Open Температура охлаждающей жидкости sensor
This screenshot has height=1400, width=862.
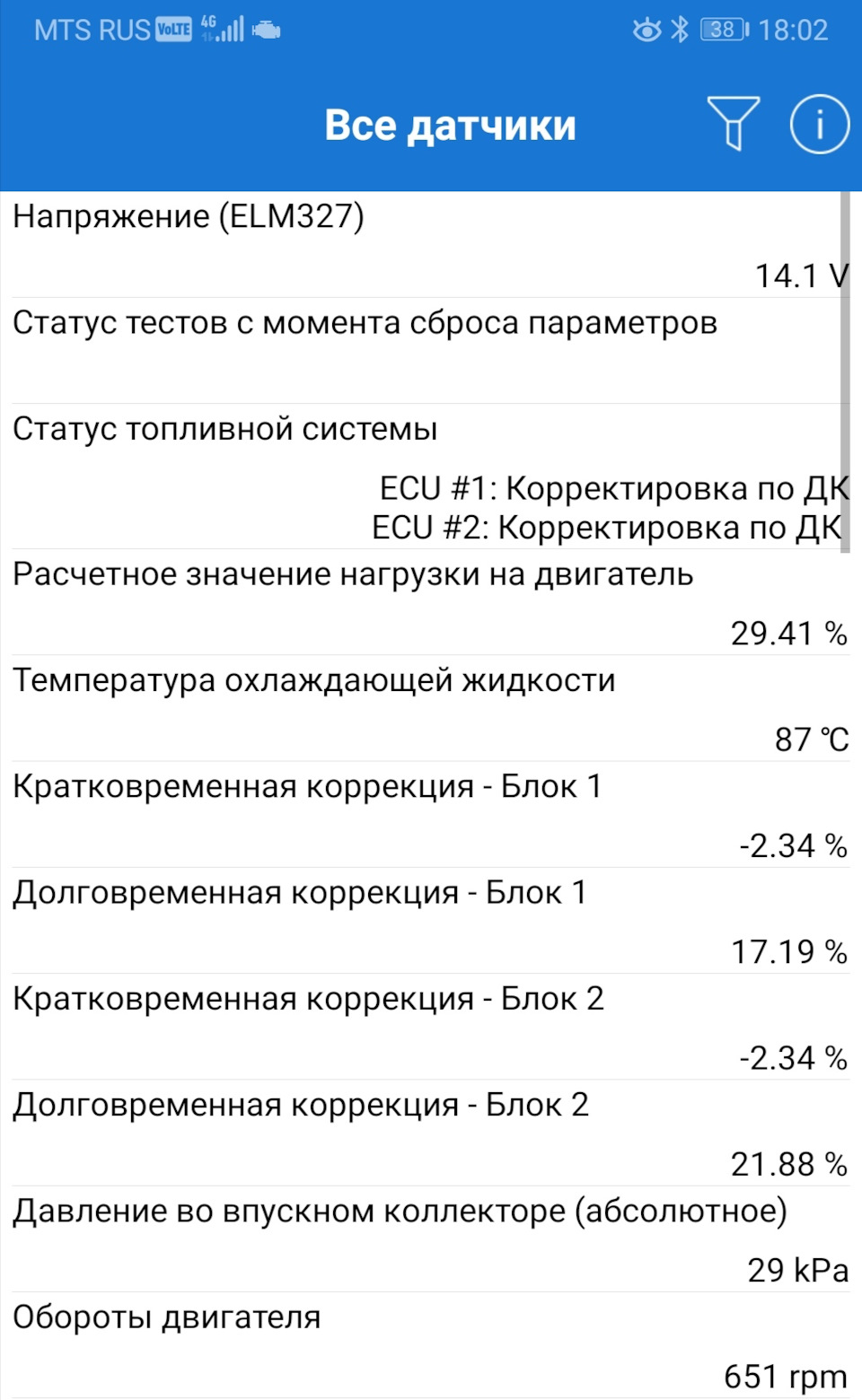coord(429,708)
